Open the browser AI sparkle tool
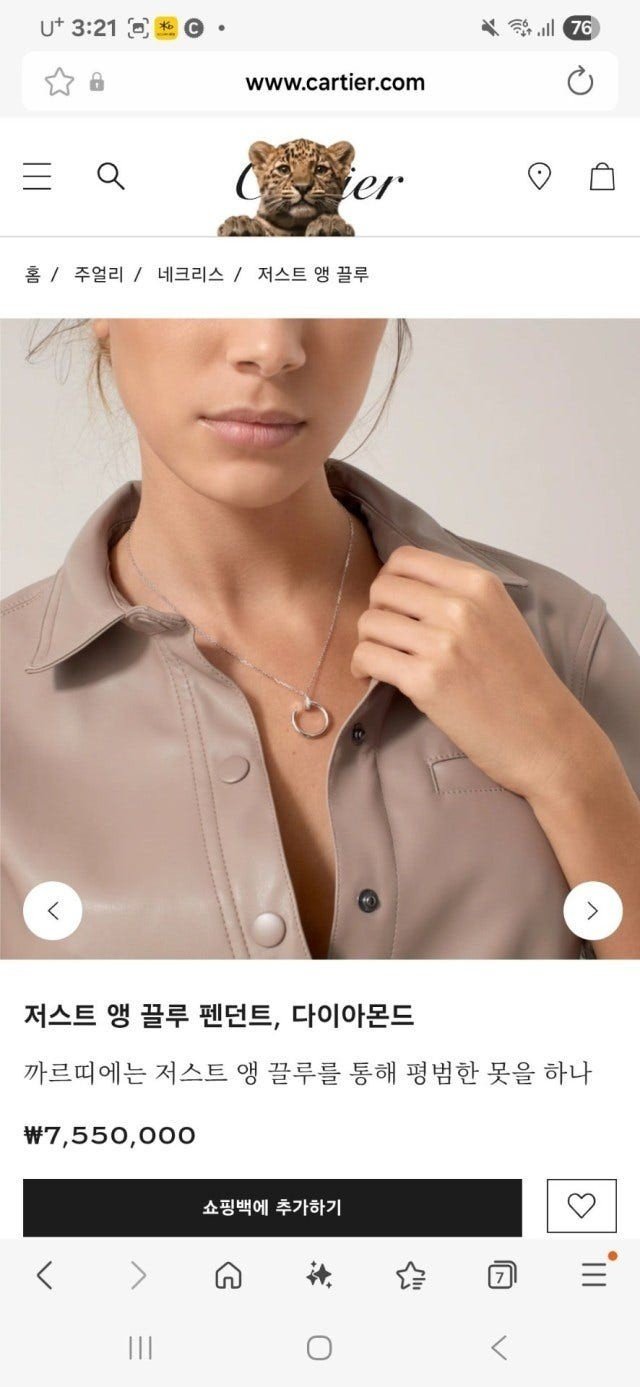Image resolution: width=640 pixels, height=1387 pixels. (x=319, y=1274)
